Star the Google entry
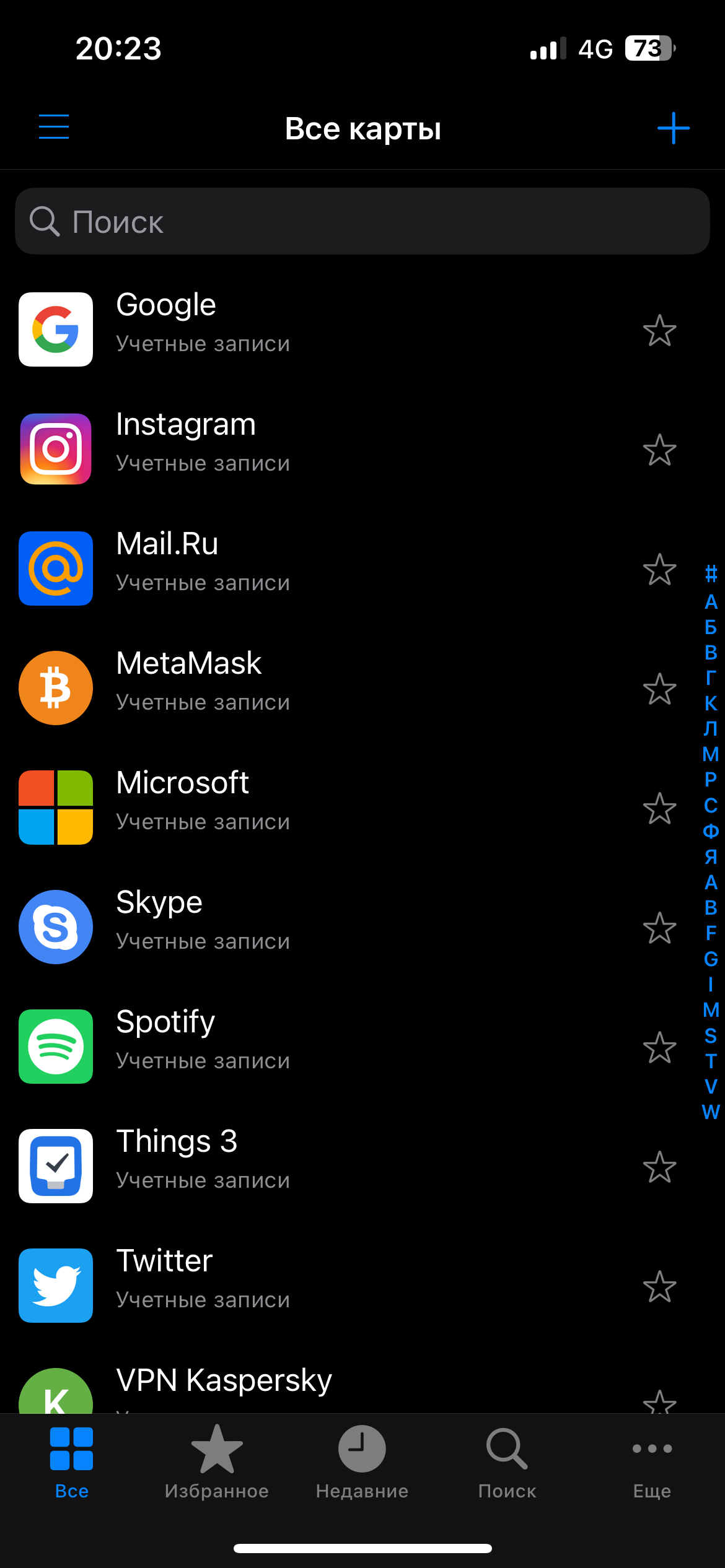The height and width of the screenshot is (1568, 725). 659,330
